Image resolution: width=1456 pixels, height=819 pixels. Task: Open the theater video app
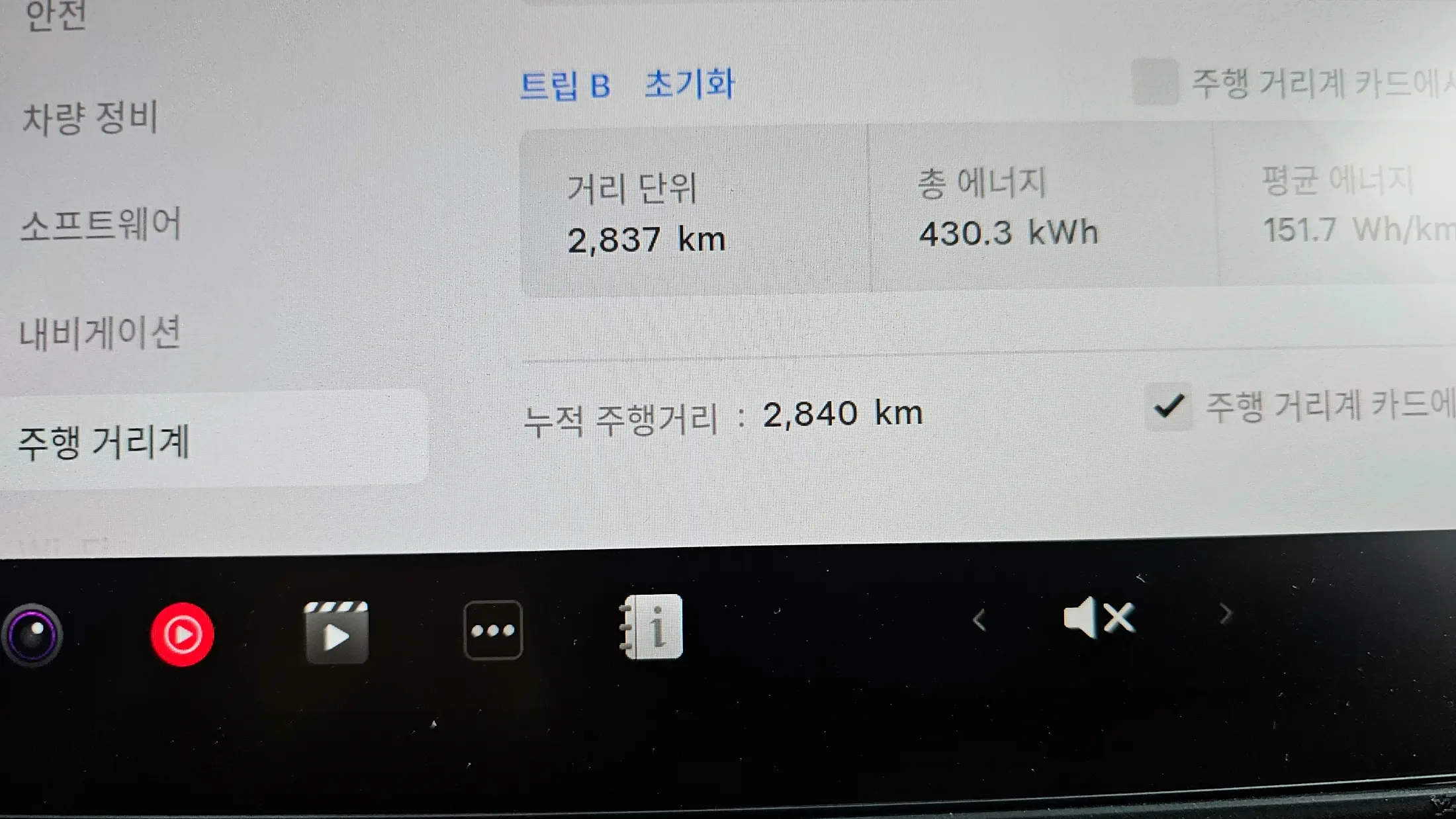coord(336,632)
